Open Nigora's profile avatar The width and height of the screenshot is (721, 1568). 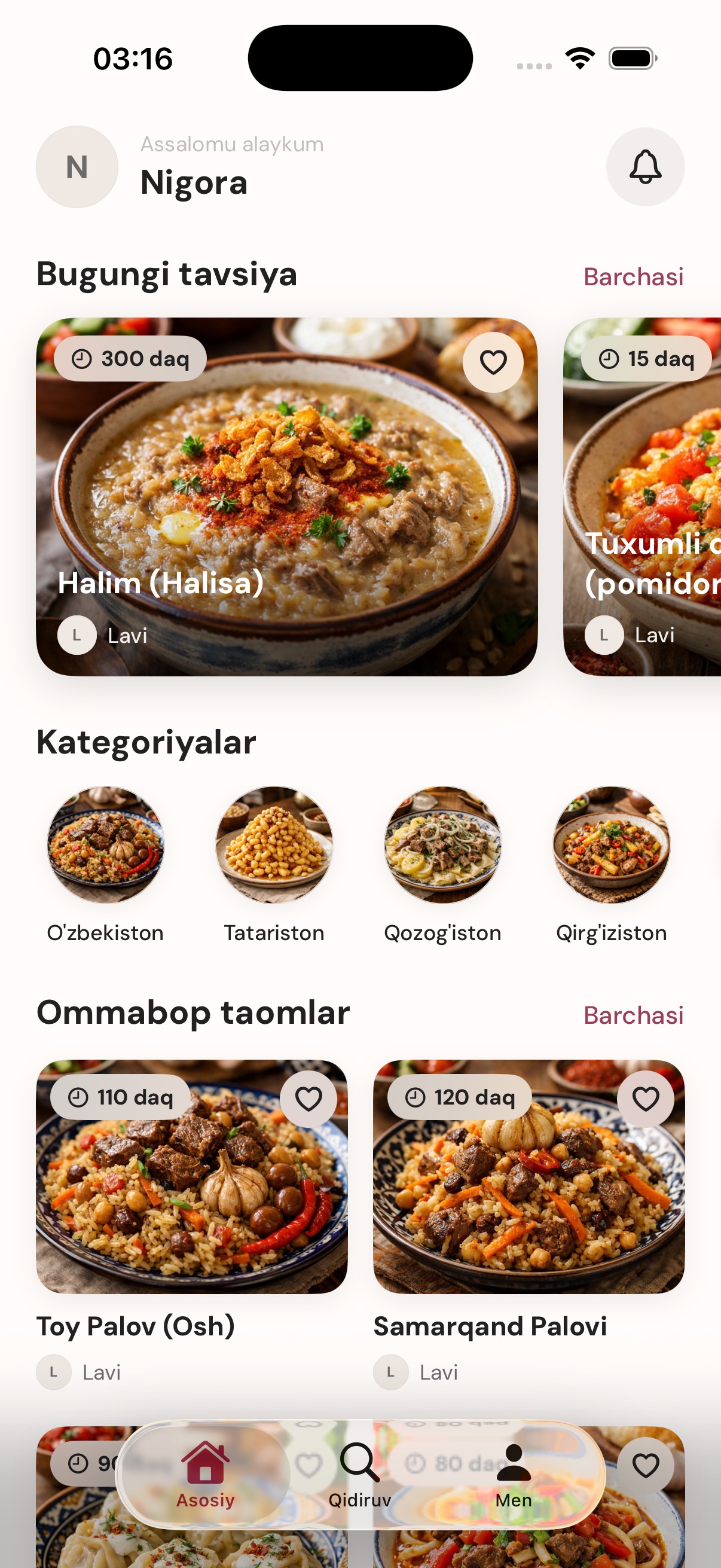[x=77, y=167]
